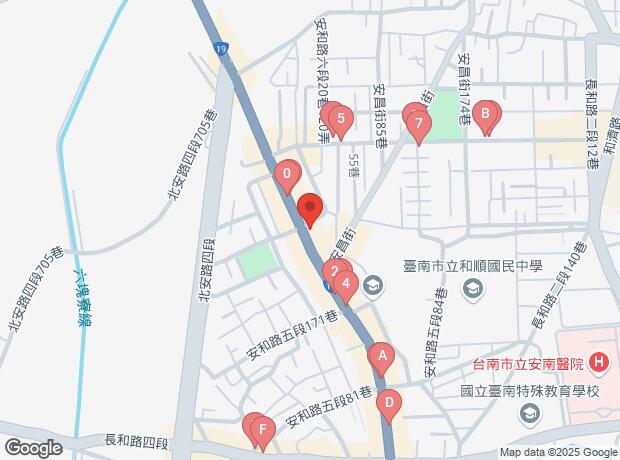
Task: Open the unlabeled red center pin
Action: point(309,210)
